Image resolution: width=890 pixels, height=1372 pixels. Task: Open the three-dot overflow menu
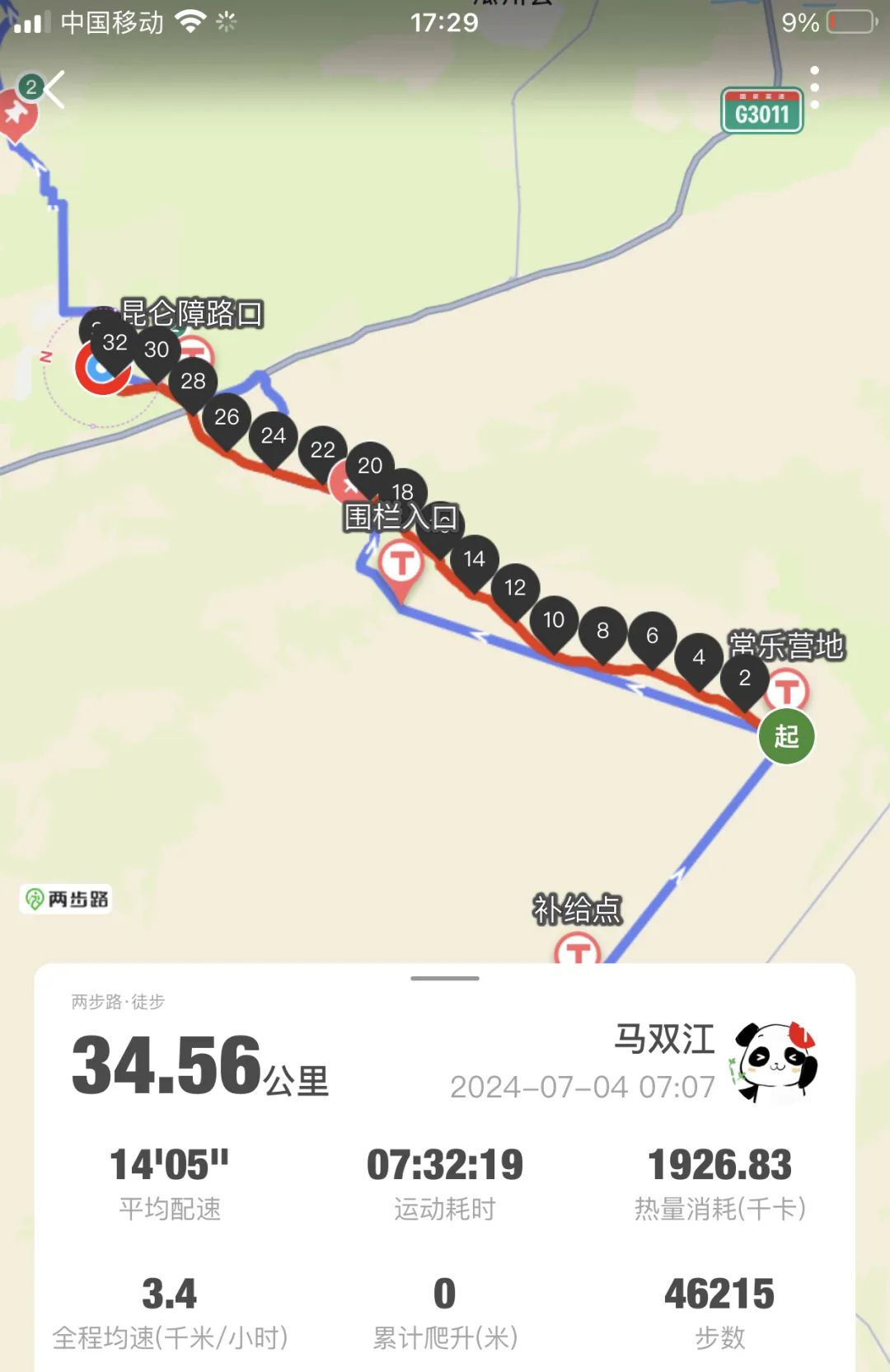[x=814, y=88]
